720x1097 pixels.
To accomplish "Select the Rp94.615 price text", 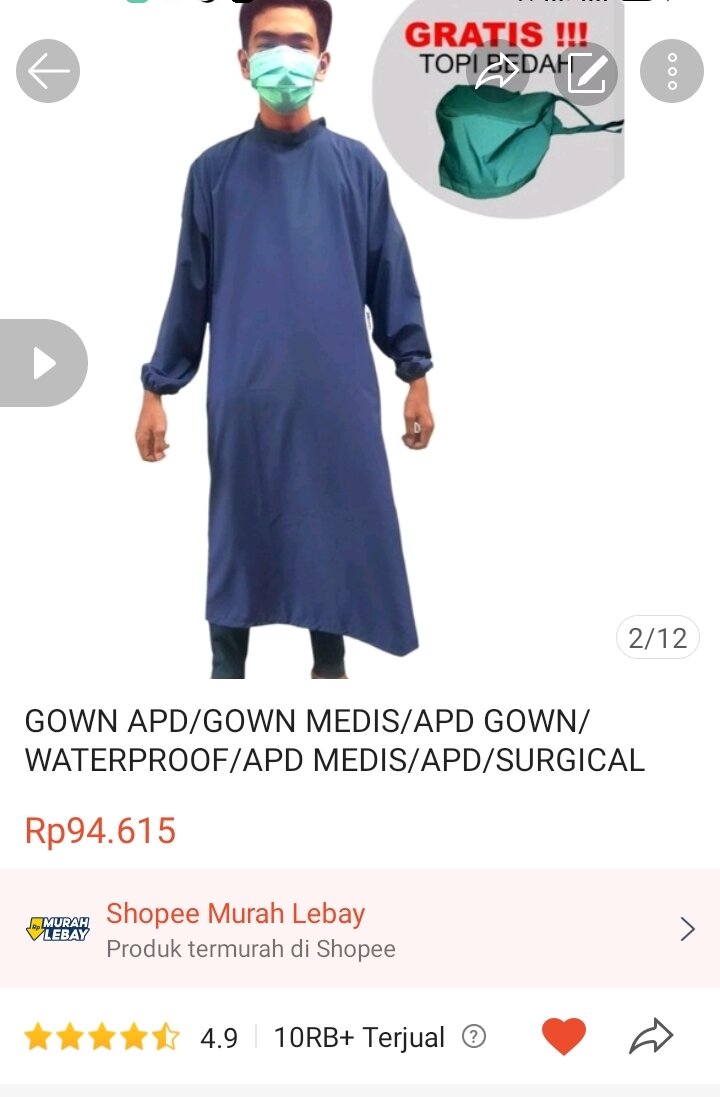I will pyautogui.click(x=100, y=831).
